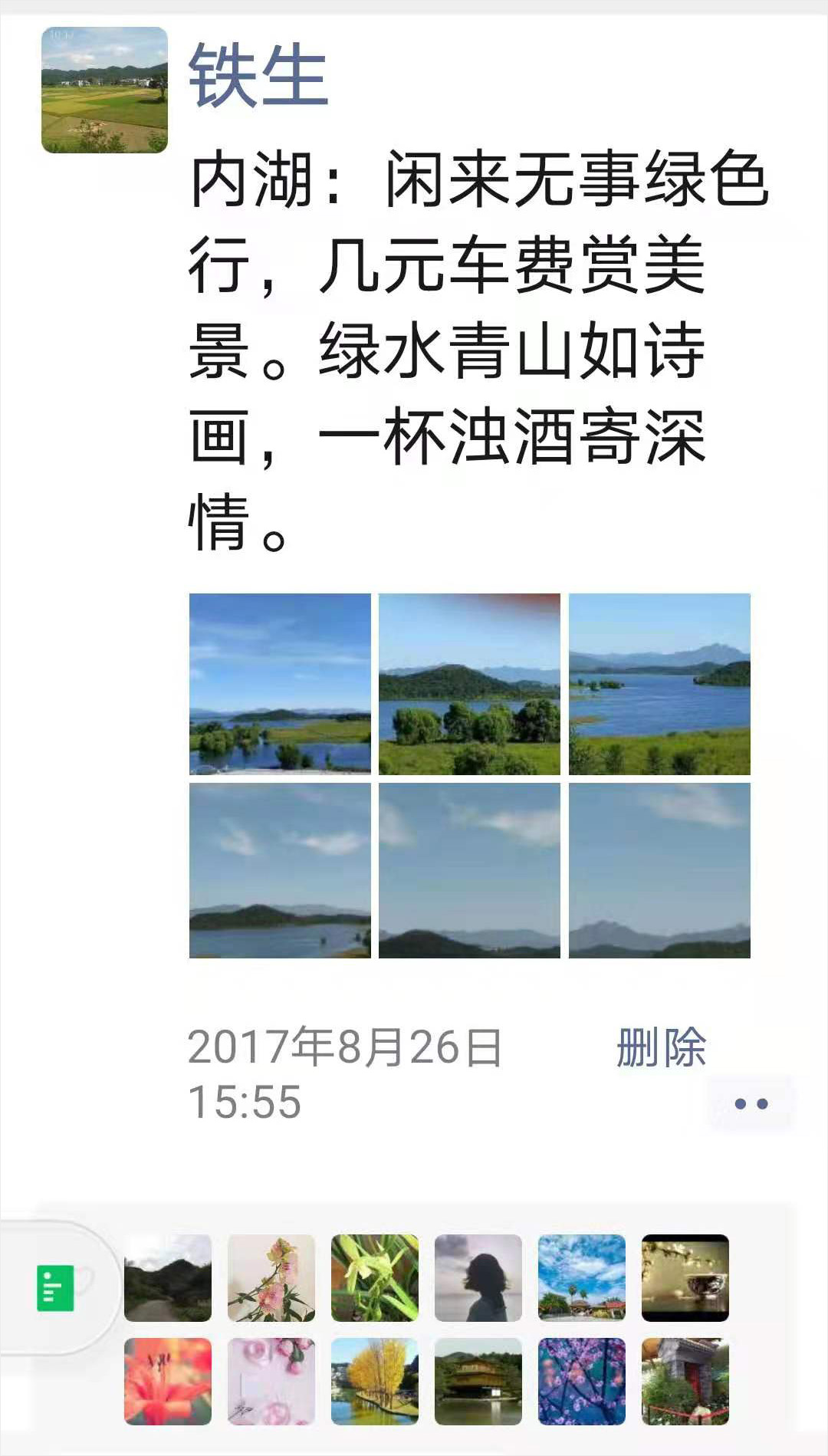Open liker with teacup avatar

click(685, 1277)
